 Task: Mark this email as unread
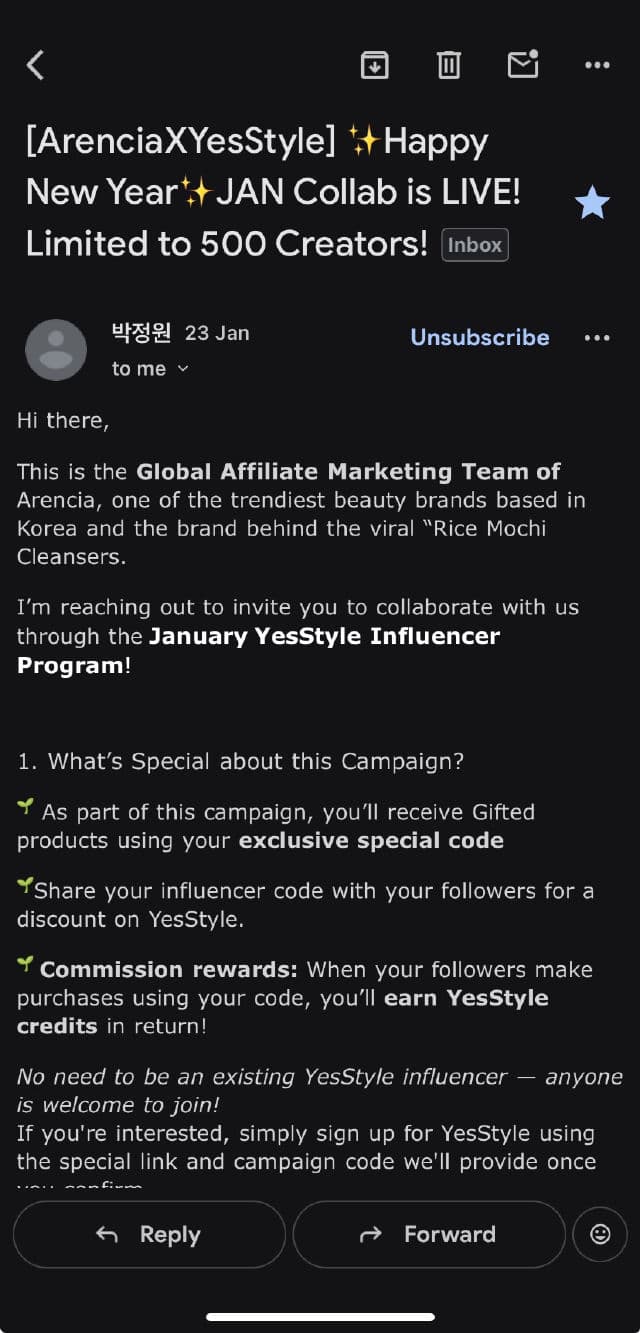522,65
